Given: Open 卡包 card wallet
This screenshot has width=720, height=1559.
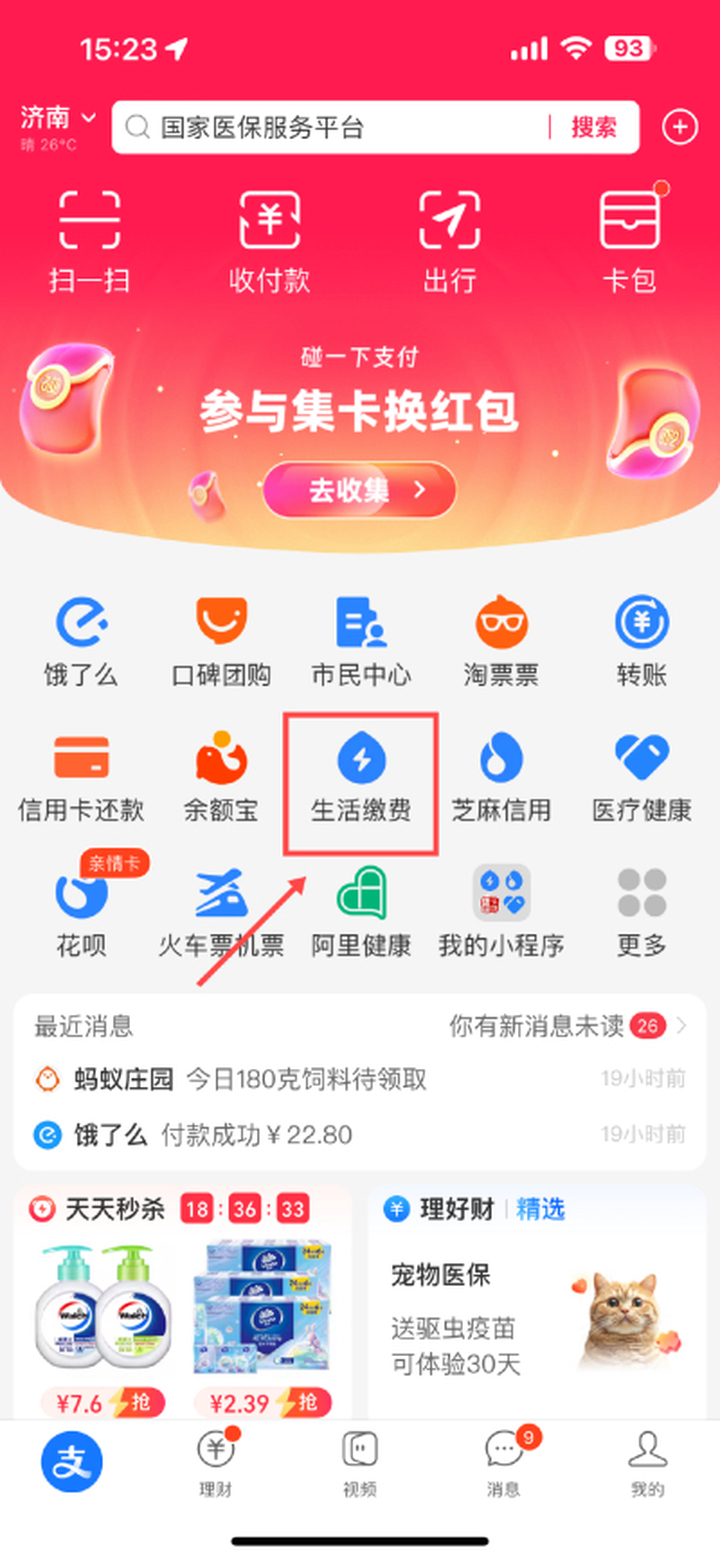Looking at the screenshot, I should [x=629, y=240].
